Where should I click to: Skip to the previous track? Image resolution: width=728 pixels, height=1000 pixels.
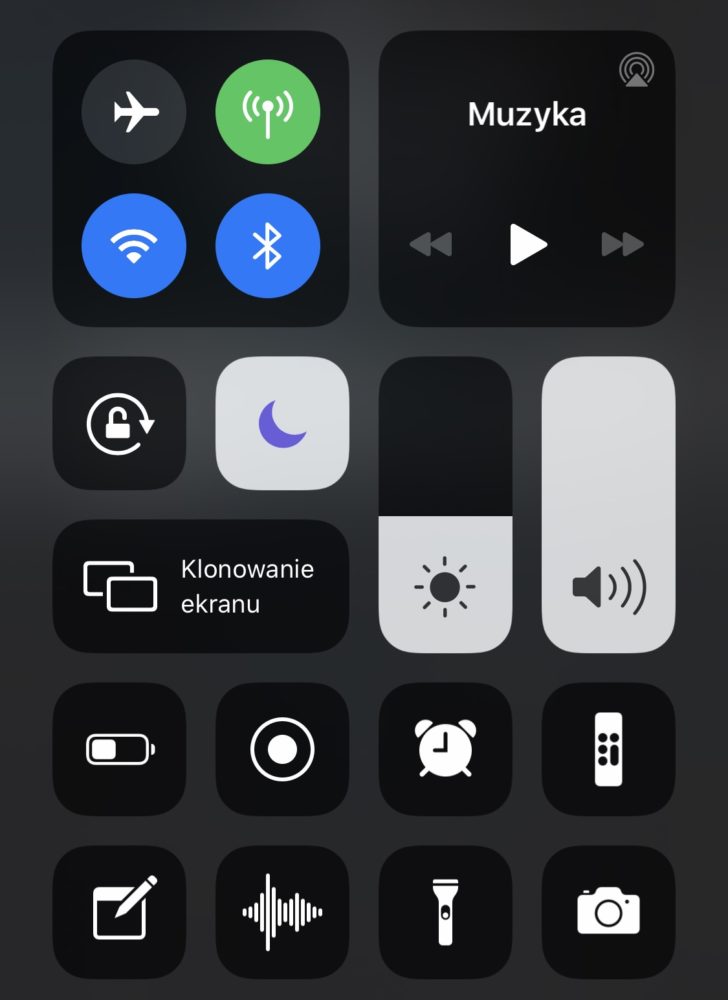pyautogui.click(x=432, y=244)
